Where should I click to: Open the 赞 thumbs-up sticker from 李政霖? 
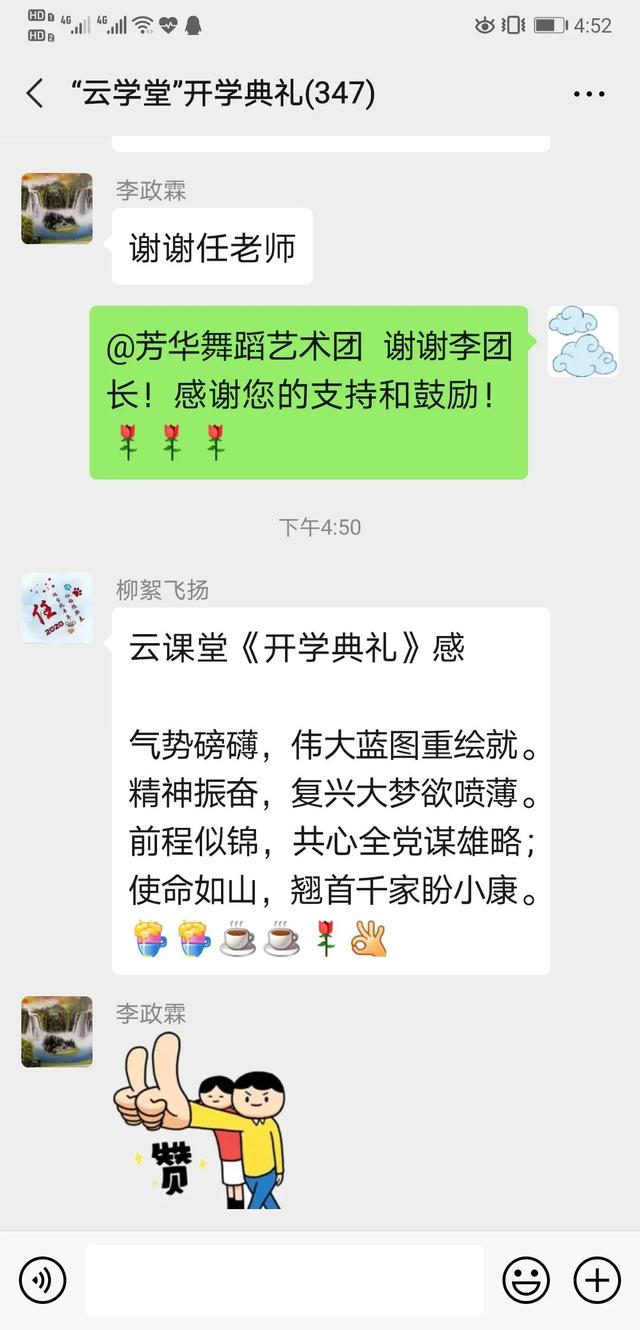(x=200, y=1122)
